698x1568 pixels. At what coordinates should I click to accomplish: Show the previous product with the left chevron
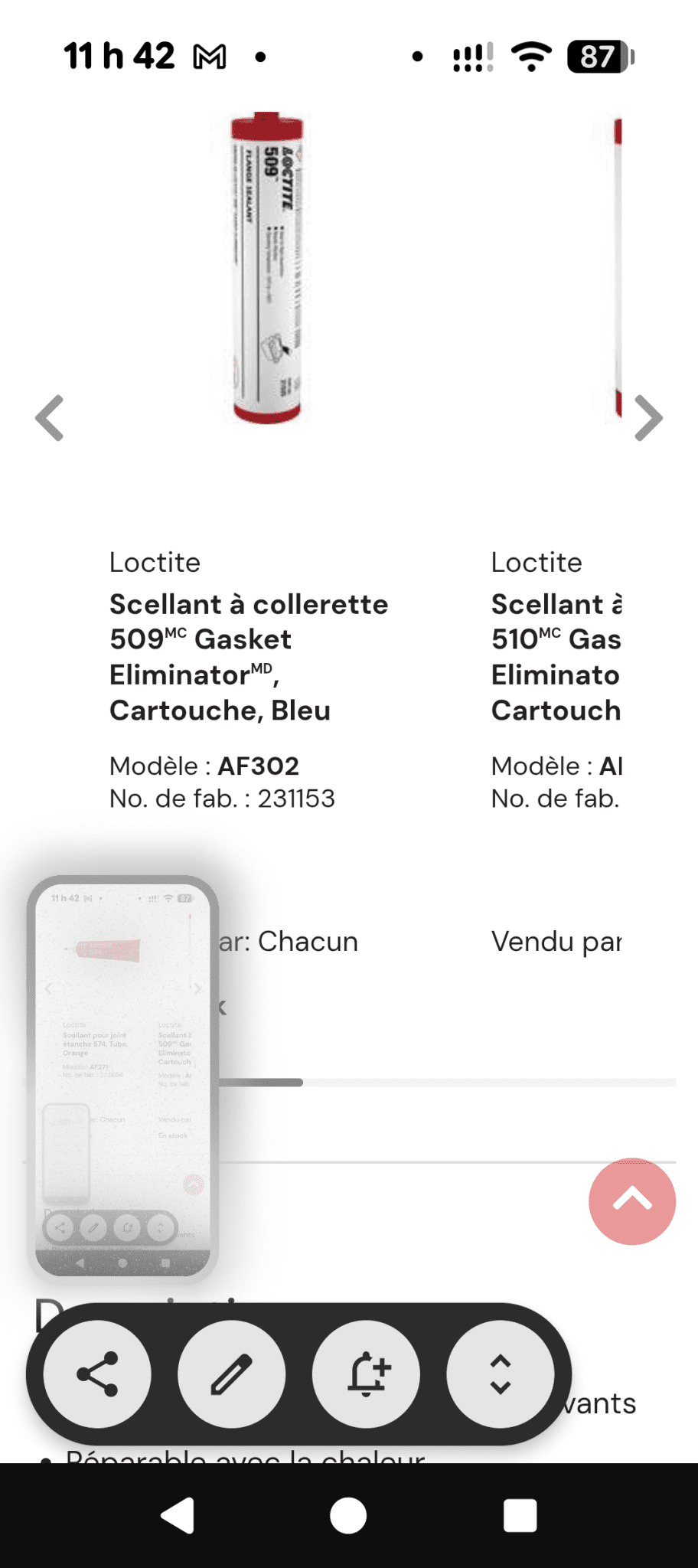(49, 417)
